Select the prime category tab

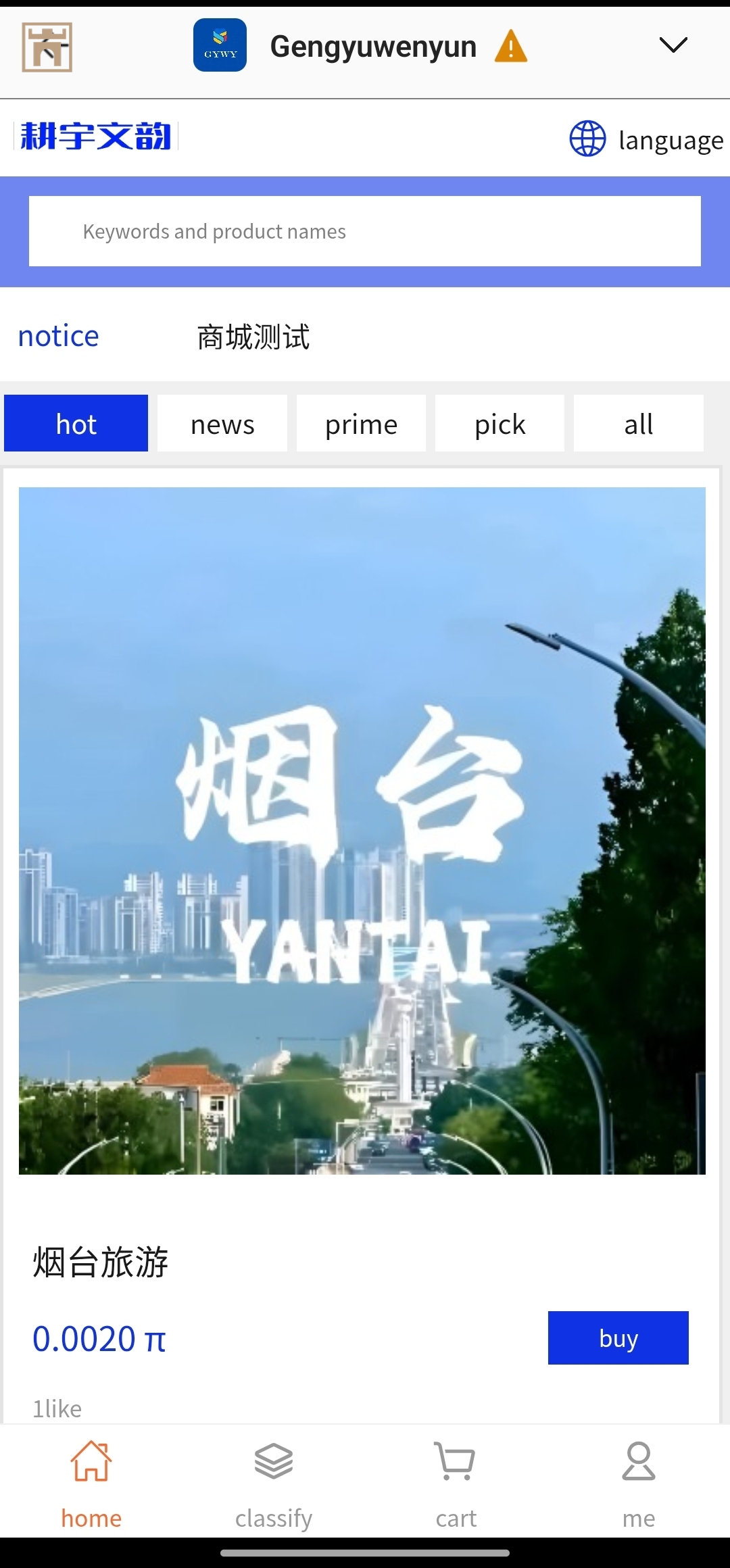pos(361,423)
